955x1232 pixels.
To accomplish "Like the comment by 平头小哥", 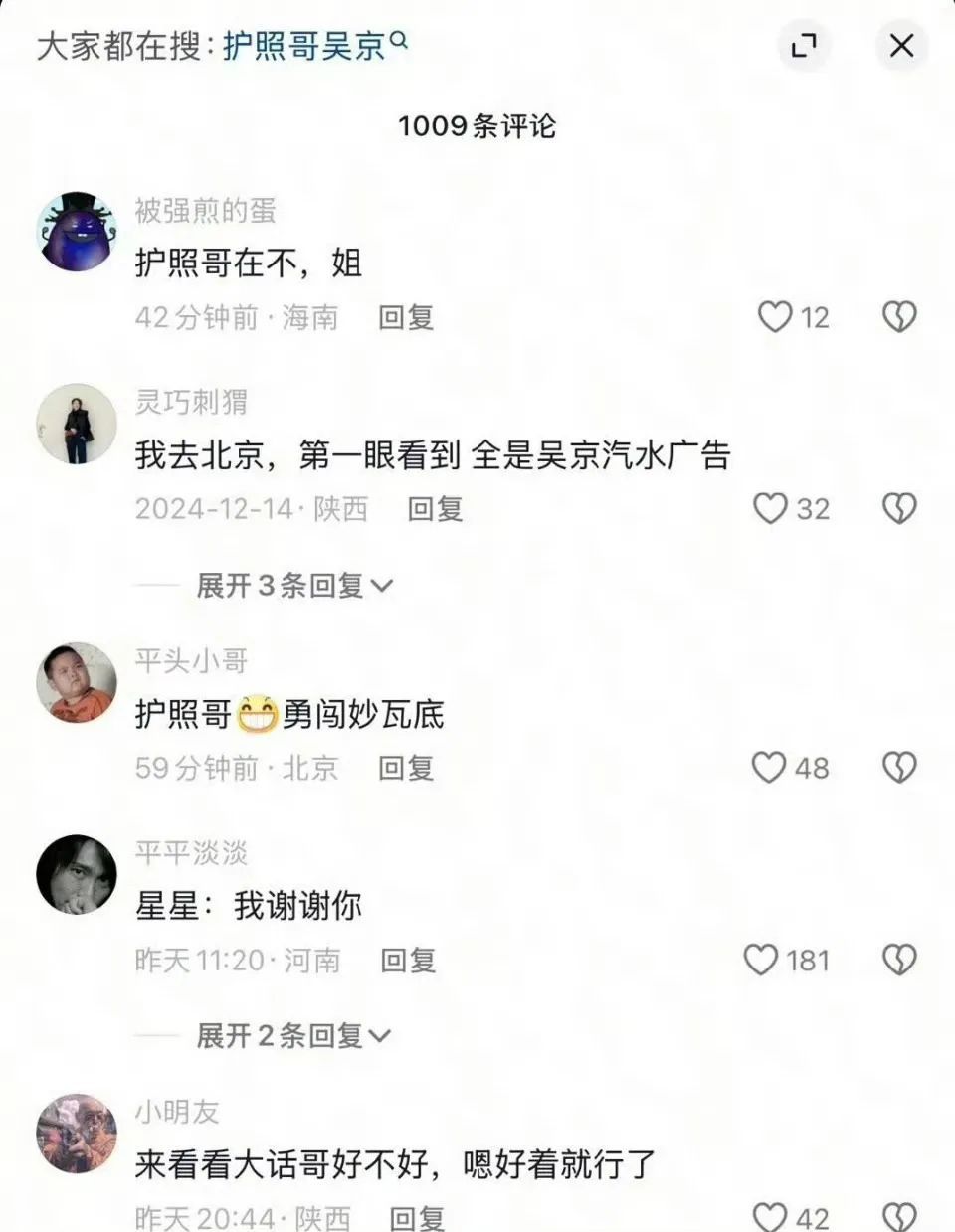I will [x=769, y=768].
